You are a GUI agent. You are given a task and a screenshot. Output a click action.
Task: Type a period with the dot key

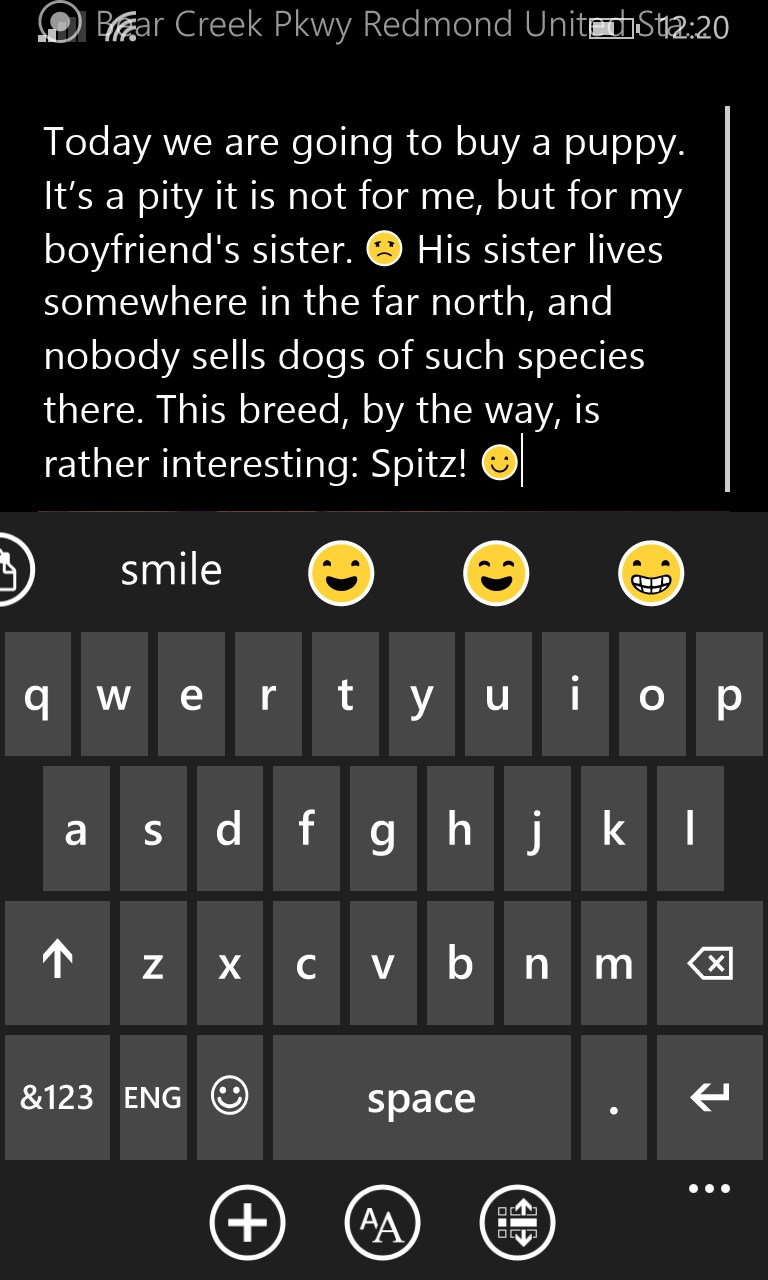613,1097
